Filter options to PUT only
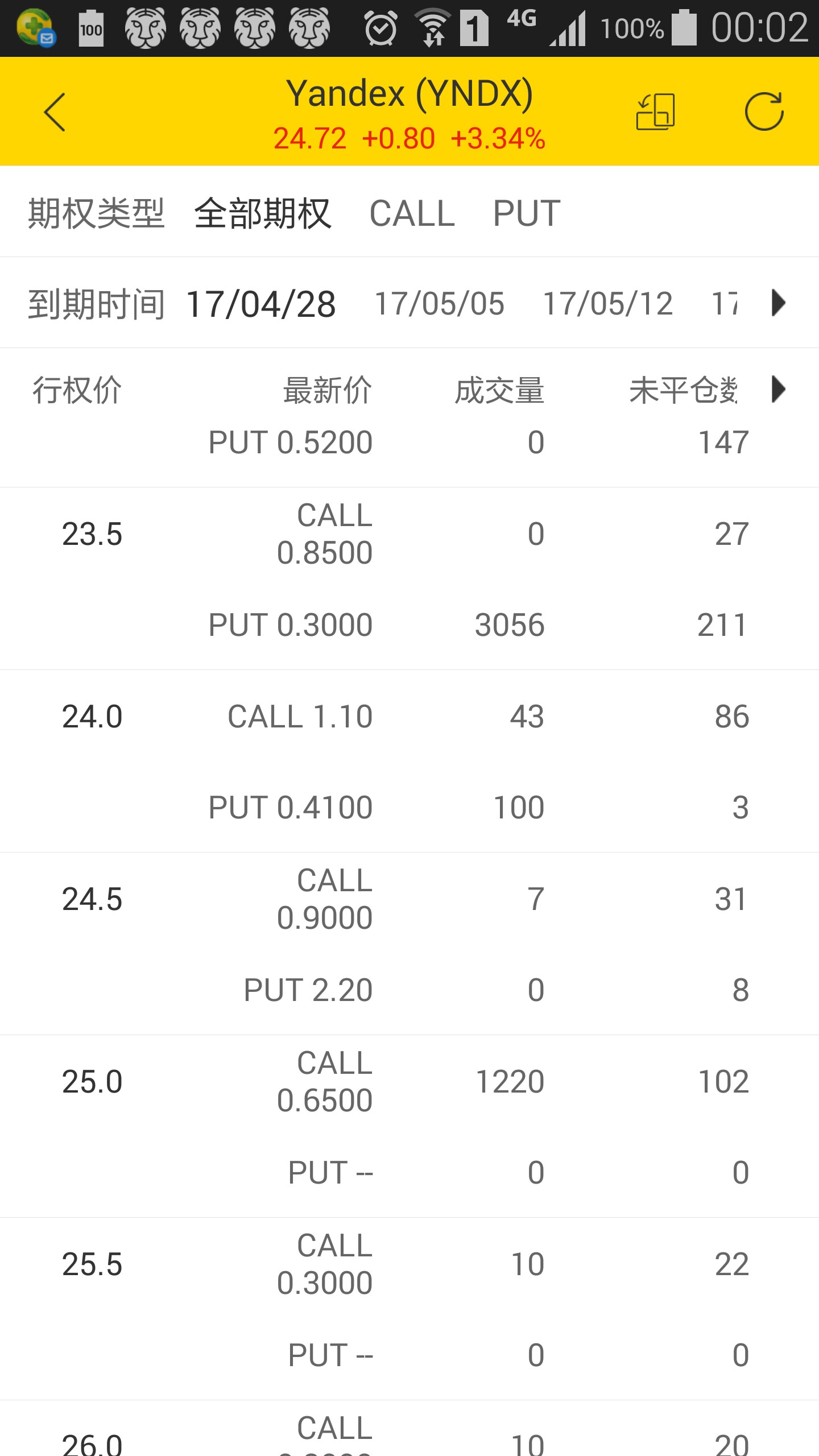The width and height of the screenshot is (819, 1456). pyautogui.click(x=527, y=213)
